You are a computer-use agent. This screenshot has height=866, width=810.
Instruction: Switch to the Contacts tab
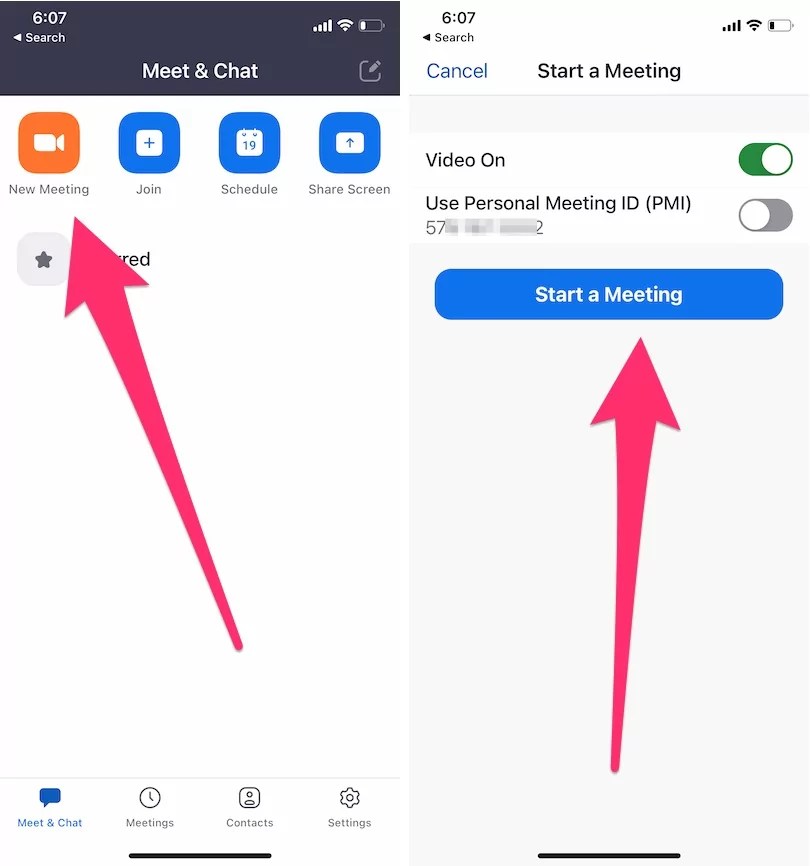pos(249,807)
